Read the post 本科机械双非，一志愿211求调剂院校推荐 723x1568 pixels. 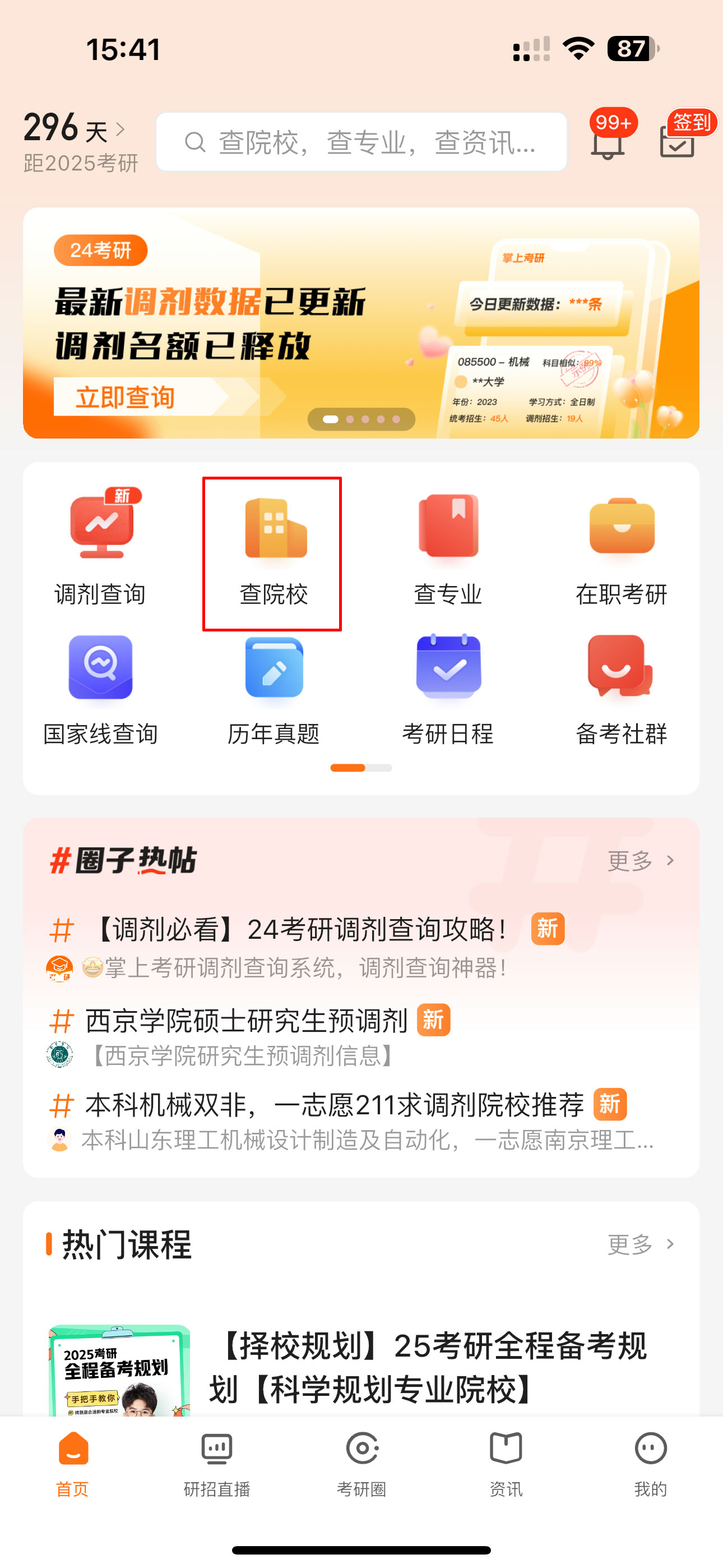click(334, 1105)
